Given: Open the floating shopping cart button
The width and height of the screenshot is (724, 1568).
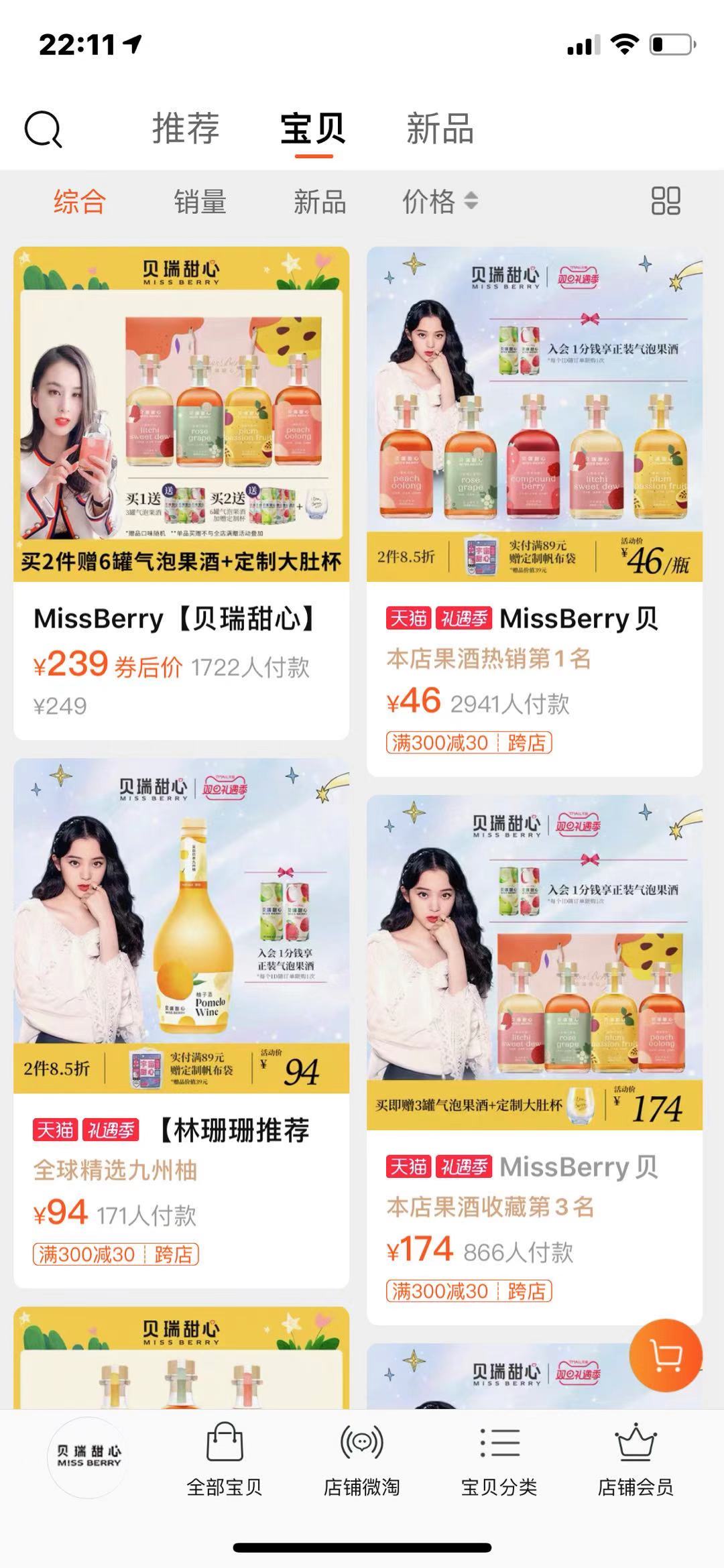Looking at the screenshot, I should 666,1356.
